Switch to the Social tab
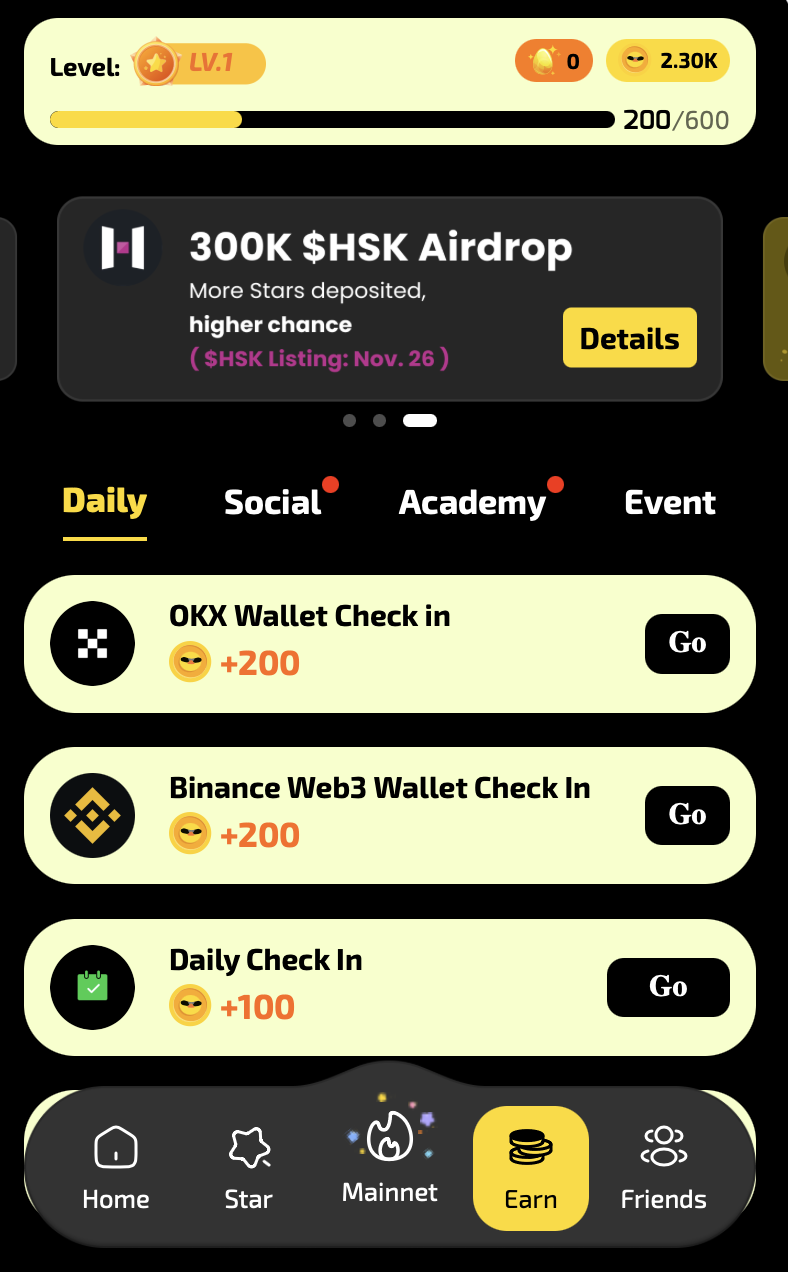This screenshot has height=1272, width=788. pyautogui.click(x=272, y=502)
